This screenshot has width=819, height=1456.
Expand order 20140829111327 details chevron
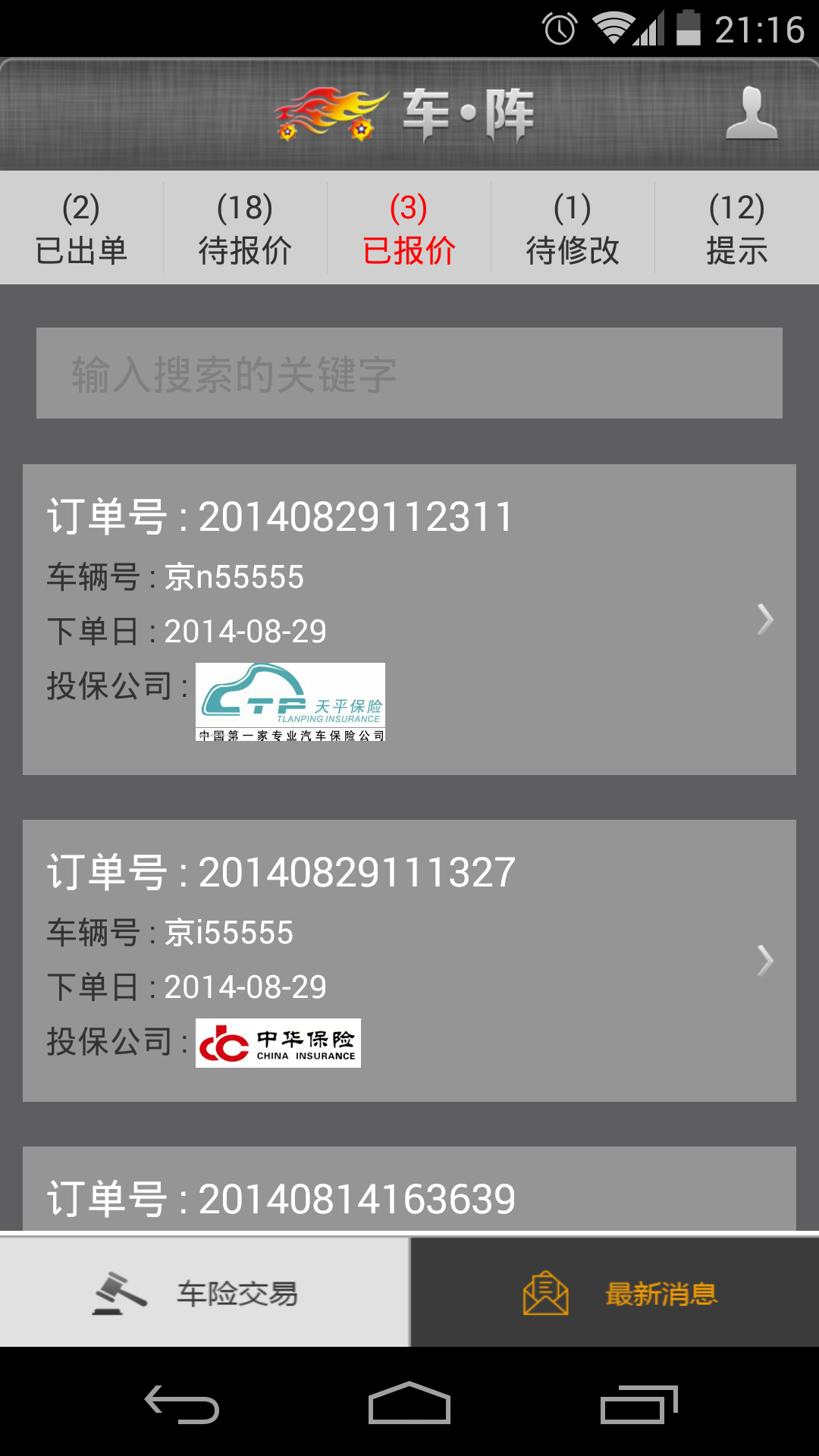(766, 962)
